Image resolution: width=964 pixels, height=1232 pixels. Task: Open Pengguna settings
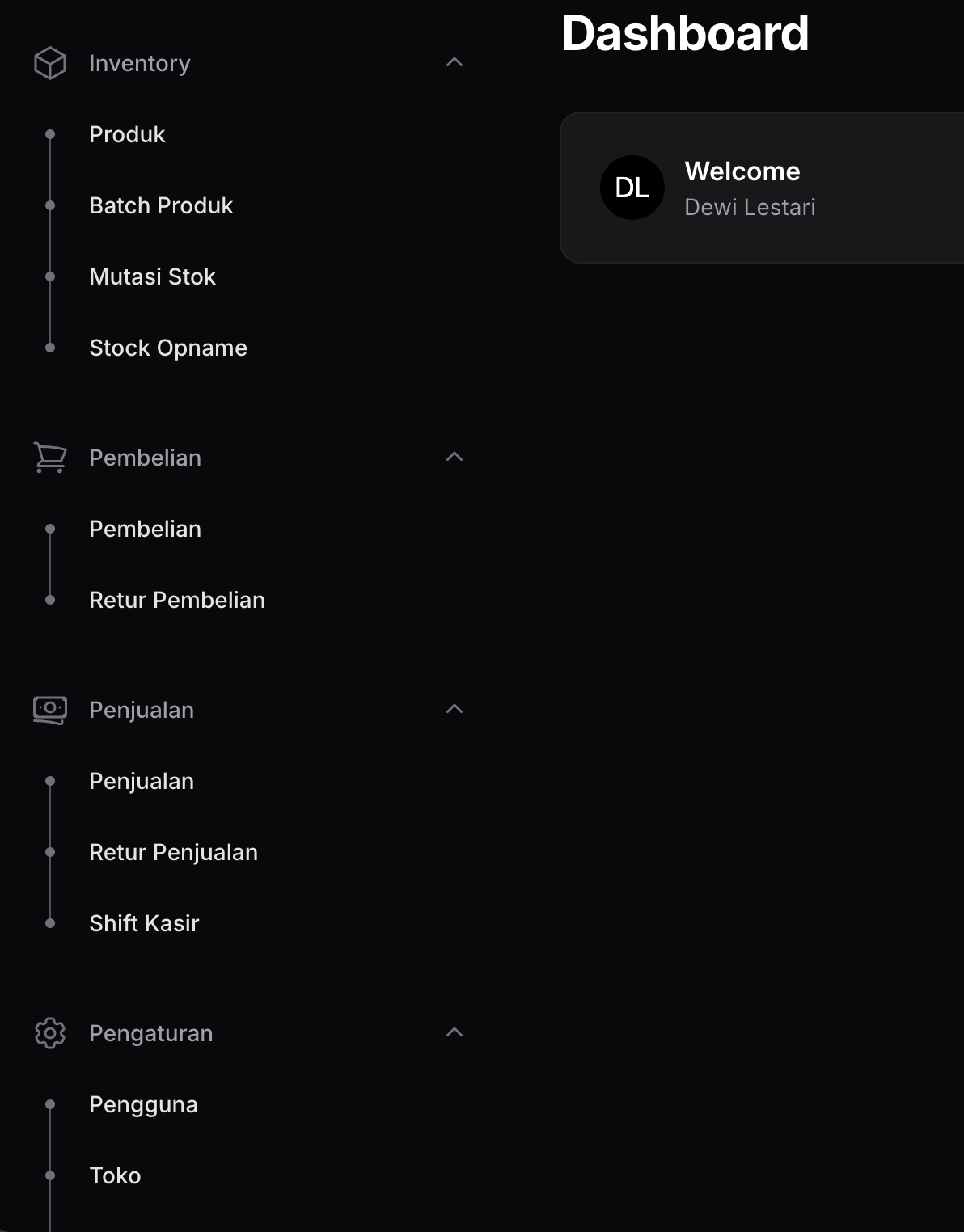pyautogui.click(x=143, y=1104)
